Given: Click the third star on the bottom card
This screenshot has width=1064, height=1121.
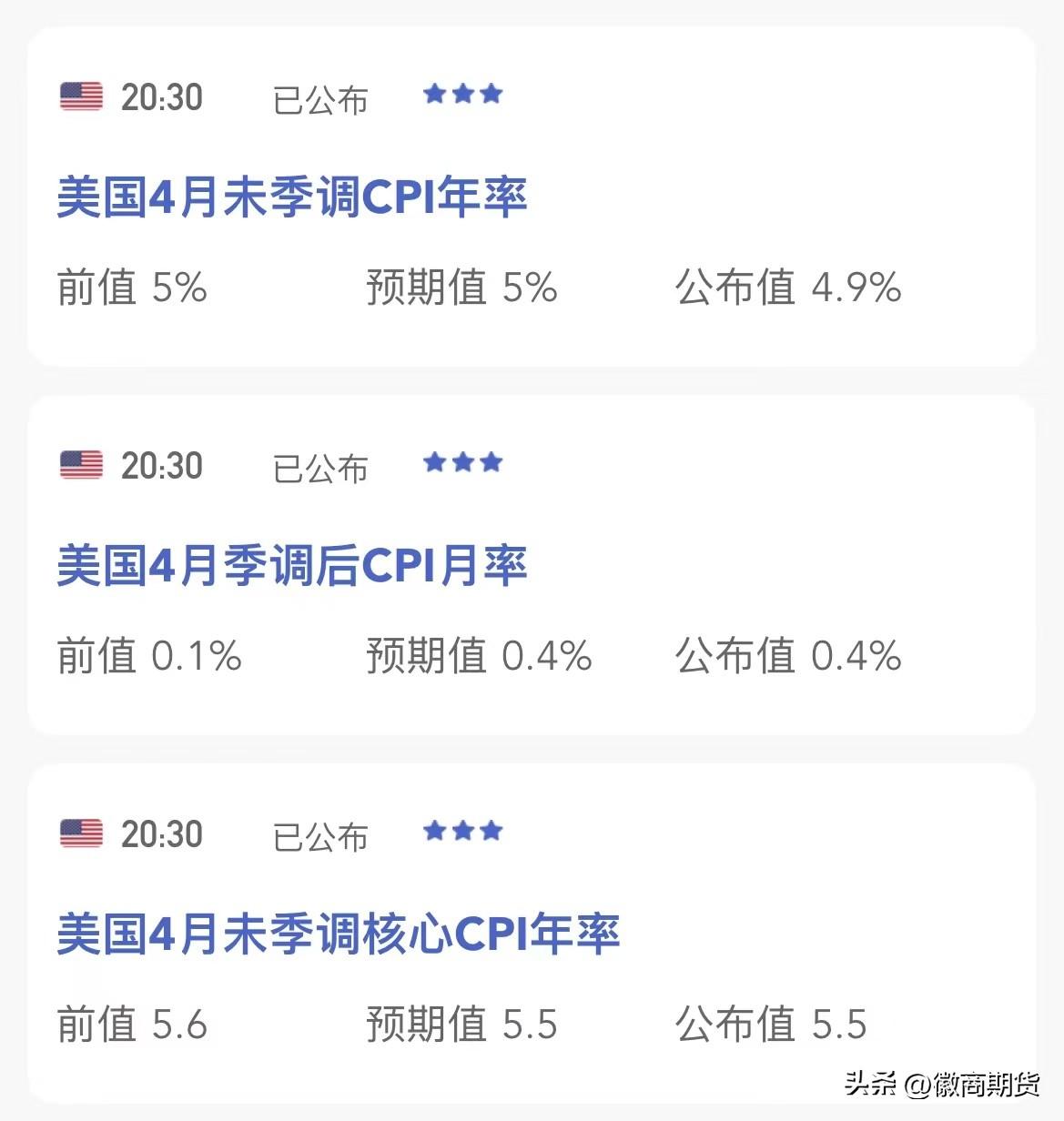Looking at the screenshot, I should (x=491, y=830).
